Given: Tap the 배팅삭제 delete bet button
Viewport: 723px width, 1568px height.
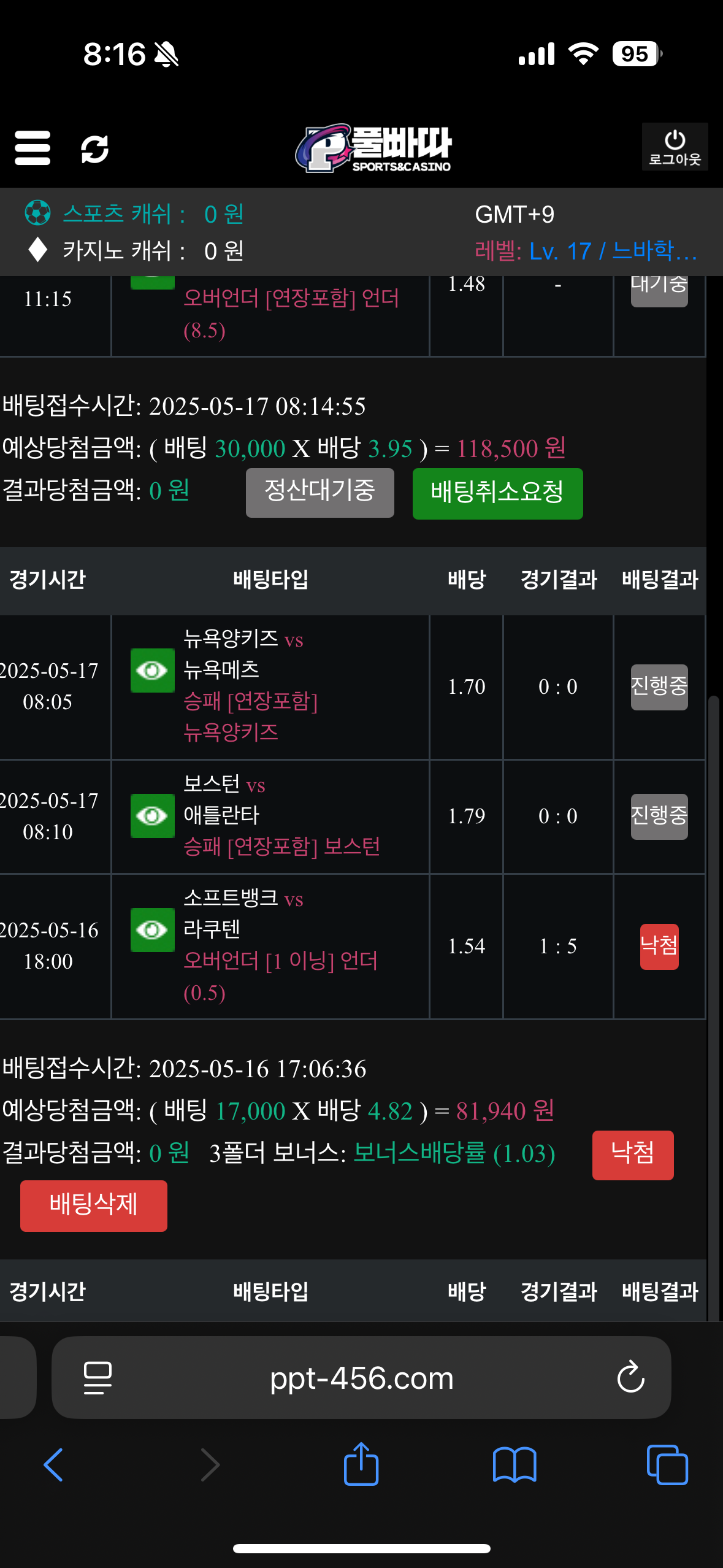Looking at the screenshot, I should 94,1205.
